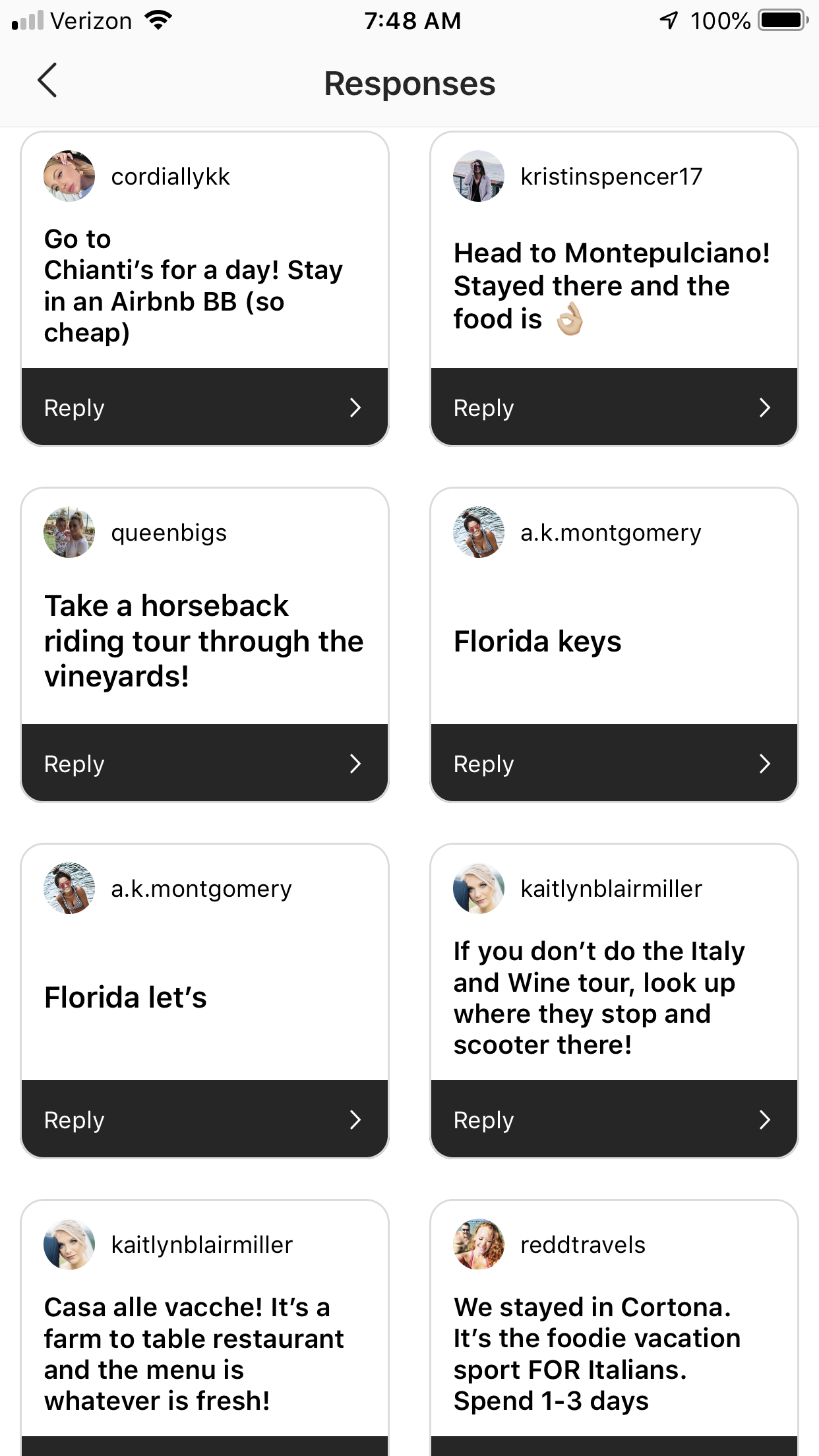Viewport: 819px width, 1456px height.
Task: Open the "Casa alle vacche" response card
Action: tap(204, 1352)
